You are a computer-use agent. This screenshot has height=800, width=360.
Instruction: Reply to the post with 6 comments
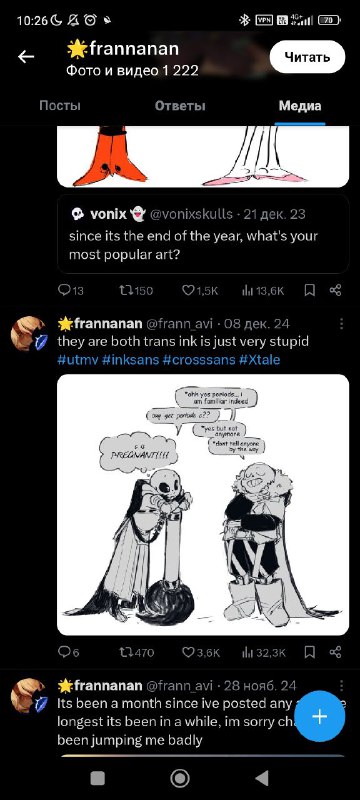click(68, 652)
